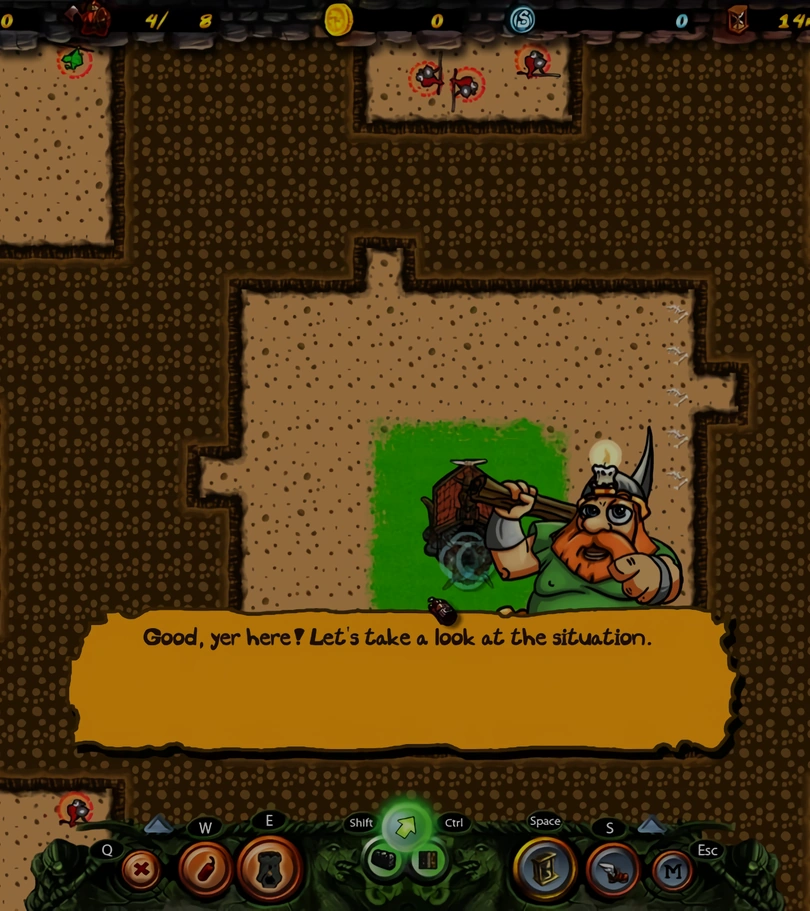Viewport: 810px width, 911px height.
Task: Activate the green arrow button
Action: click(406, 827)
